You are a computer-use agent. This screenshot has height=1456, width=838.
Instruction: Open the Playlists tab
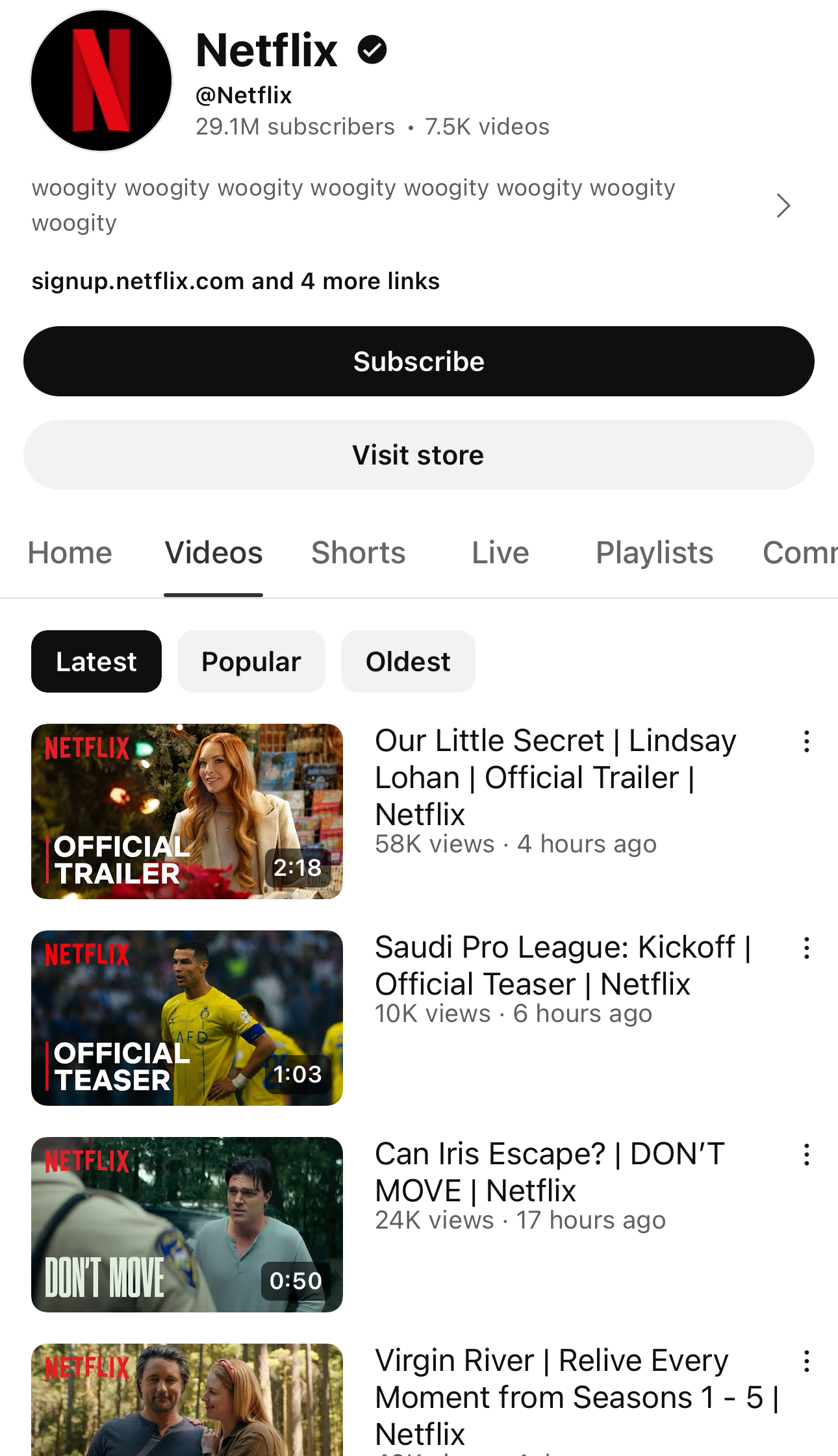[x=654, y=553]
